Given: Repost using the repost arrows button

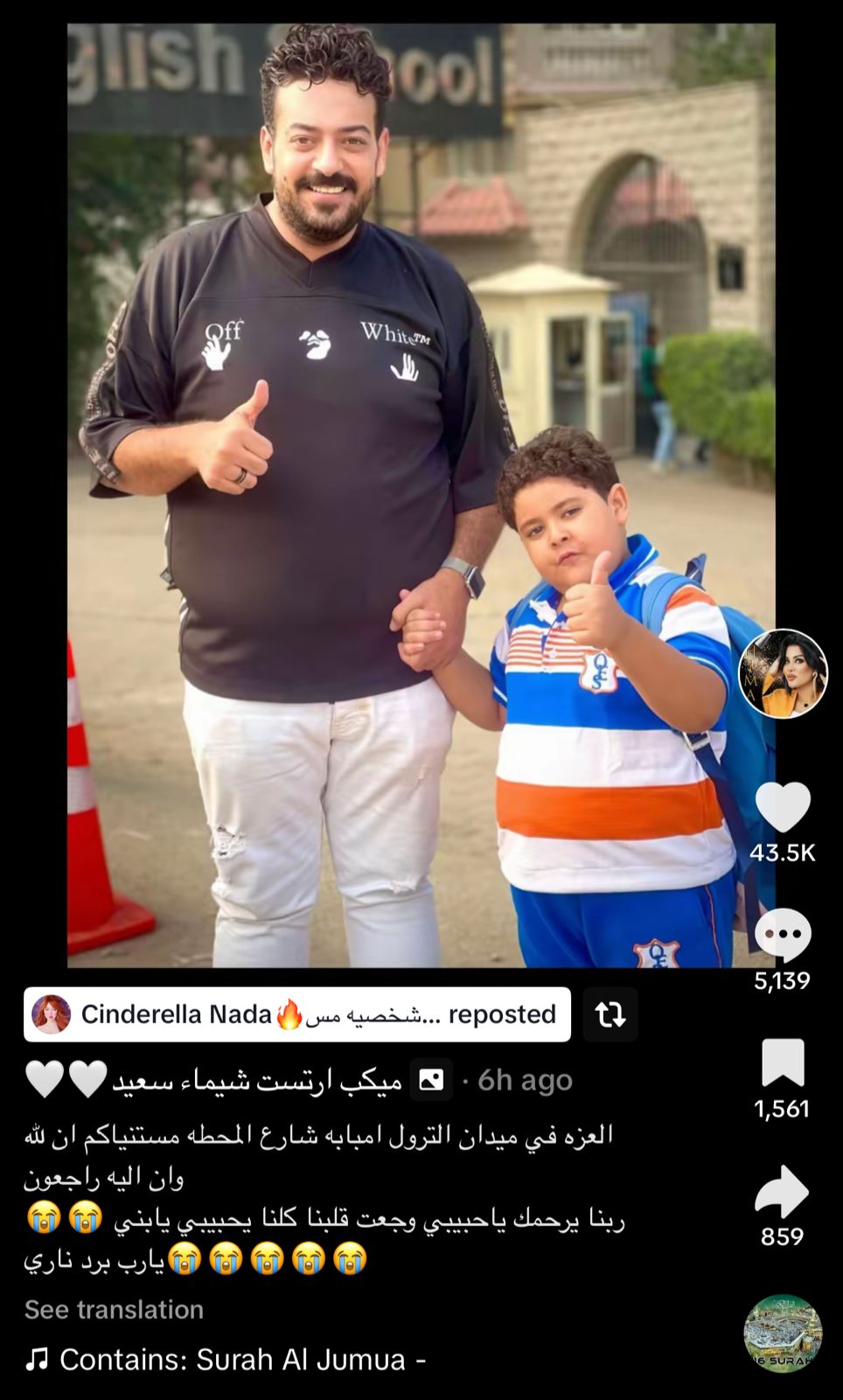Looking at the screenshot, I should [x=610, y=1014].
